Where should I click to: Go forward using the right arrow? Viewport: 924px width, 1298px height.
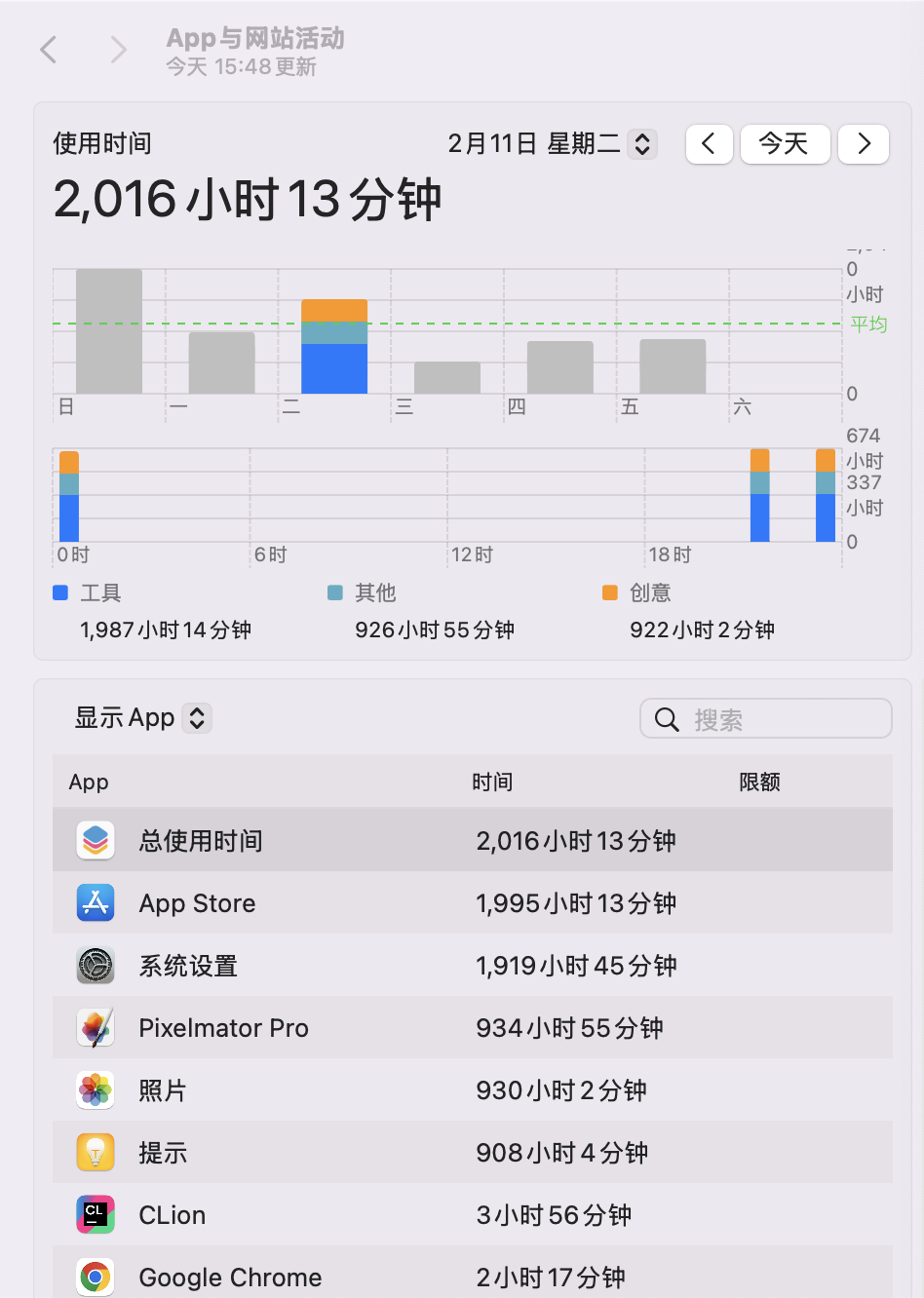pos(118,49)
